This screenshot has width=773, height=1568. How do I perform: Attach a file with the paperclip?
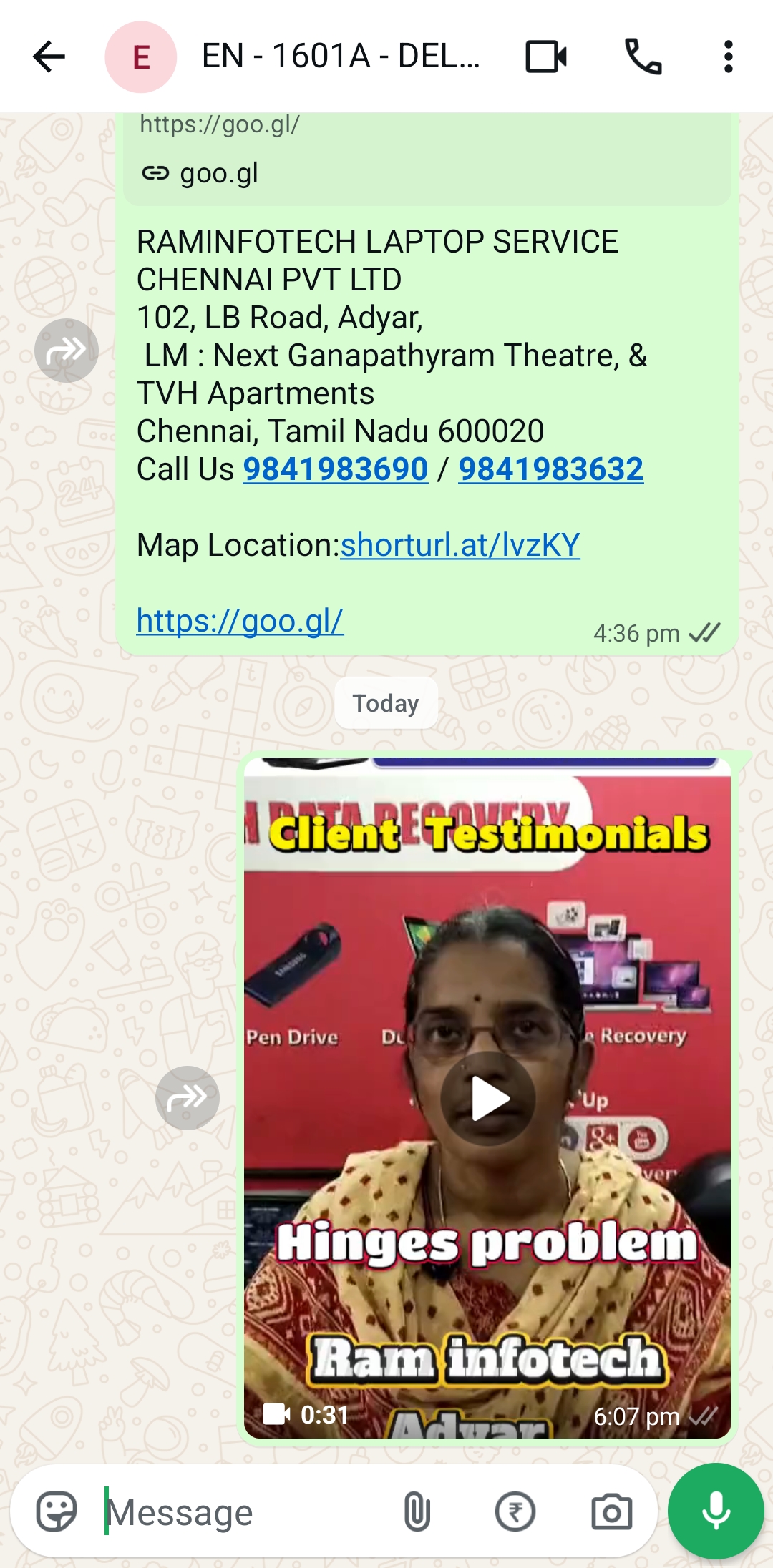pyautogui.click(x=417, y=1511)
